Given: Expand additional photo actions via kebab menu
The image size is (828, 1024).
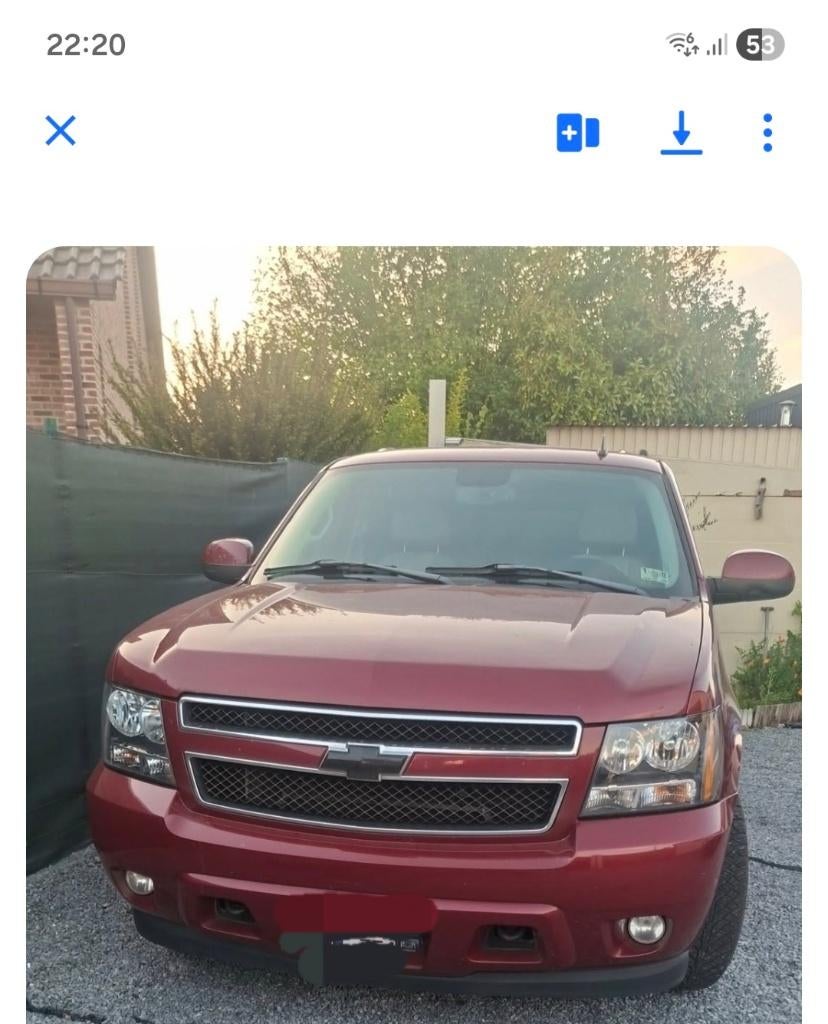Looking at the screenshot, I should tap(767, 129).
